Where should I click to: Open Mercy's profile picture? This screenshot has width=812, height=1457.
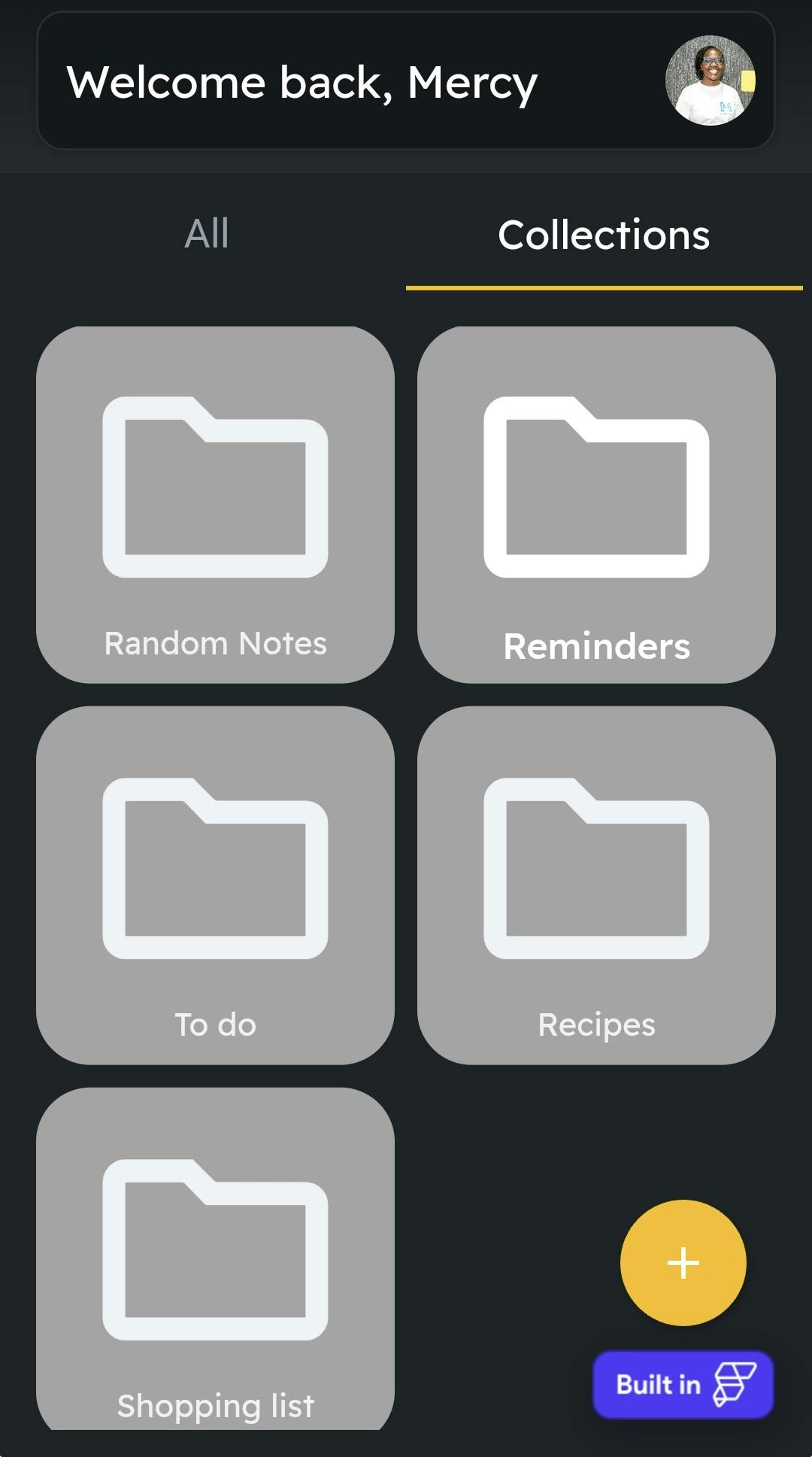pyautogui.click(x=710, y=80)
